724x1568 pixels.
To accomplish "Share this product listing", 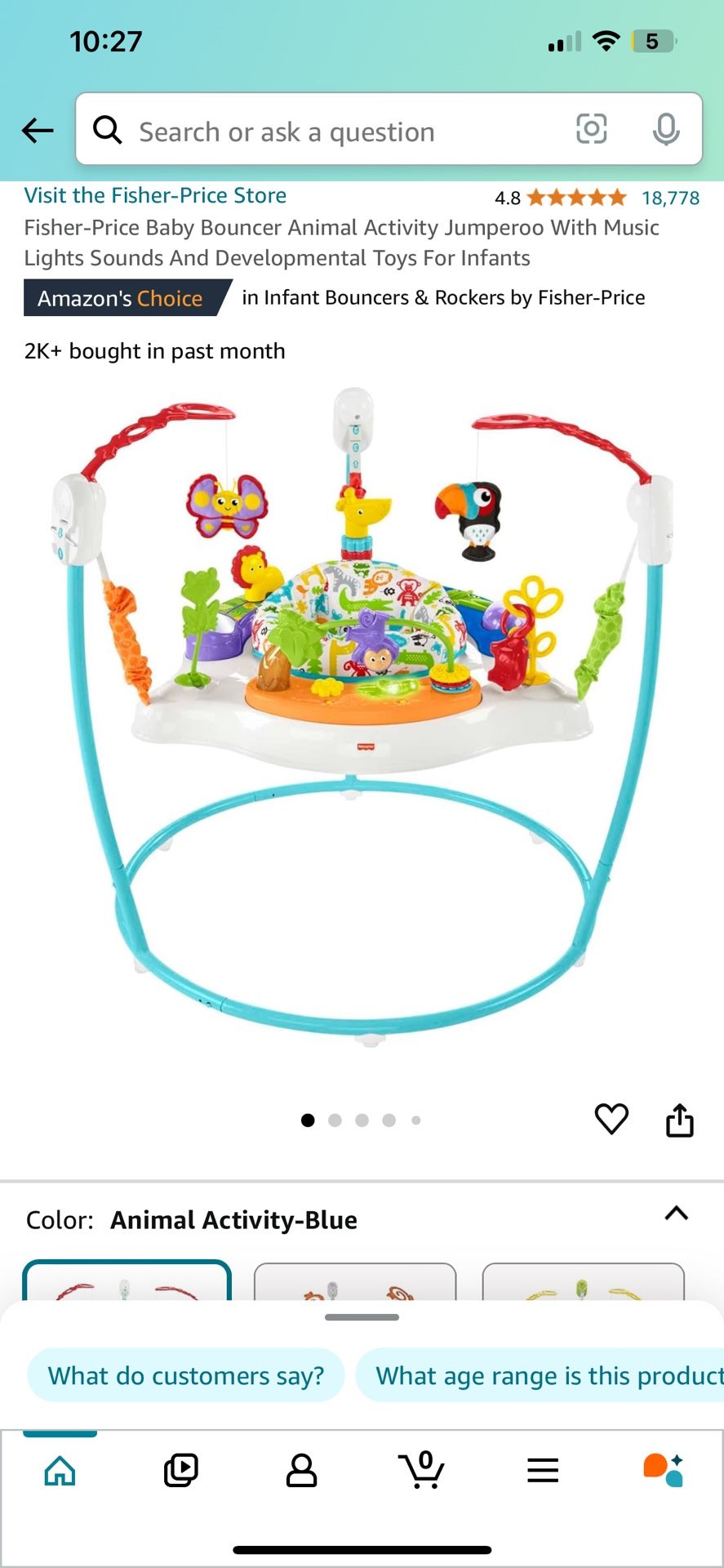I will pyautogui.click(x=679, y=1120).
